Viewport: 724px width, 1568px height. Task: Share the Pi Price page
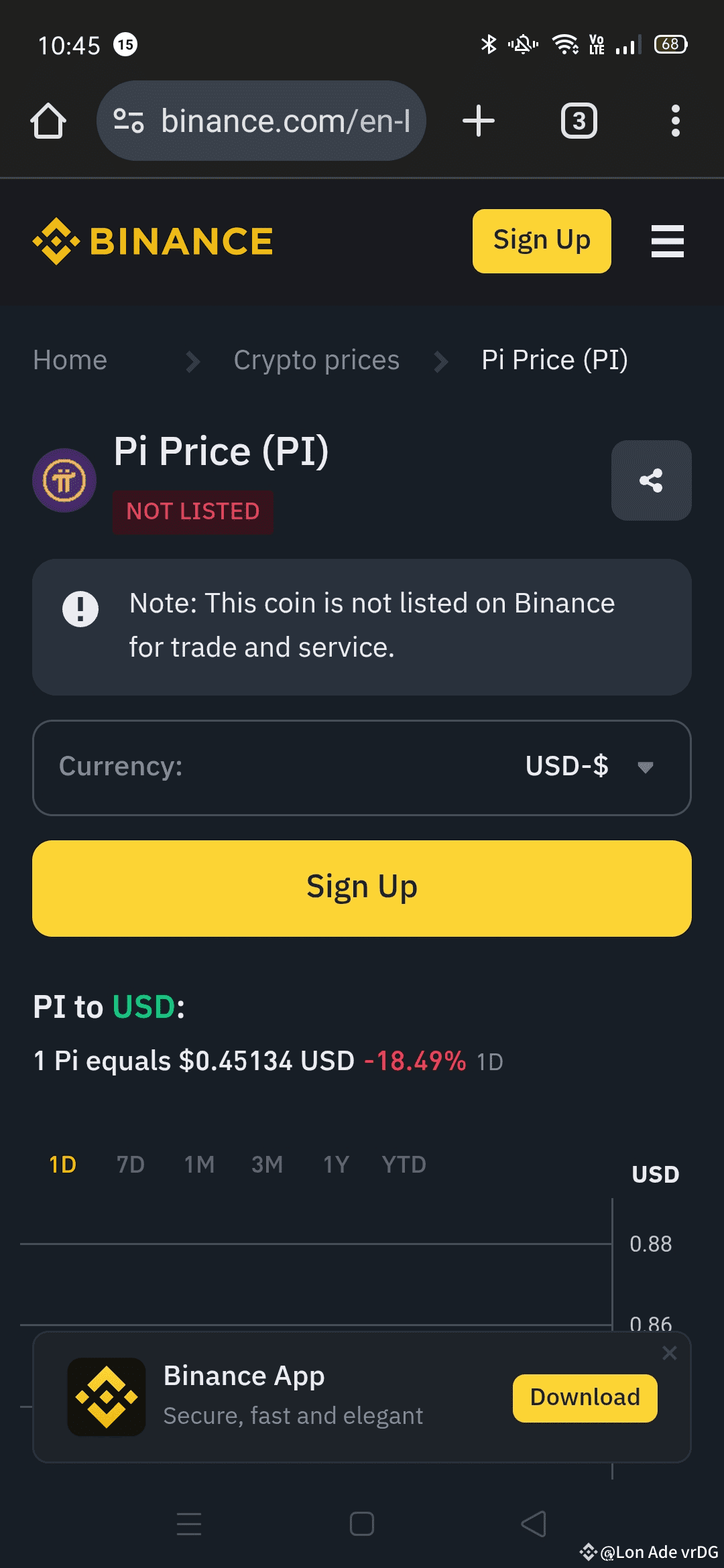click(x=651, y=480)
